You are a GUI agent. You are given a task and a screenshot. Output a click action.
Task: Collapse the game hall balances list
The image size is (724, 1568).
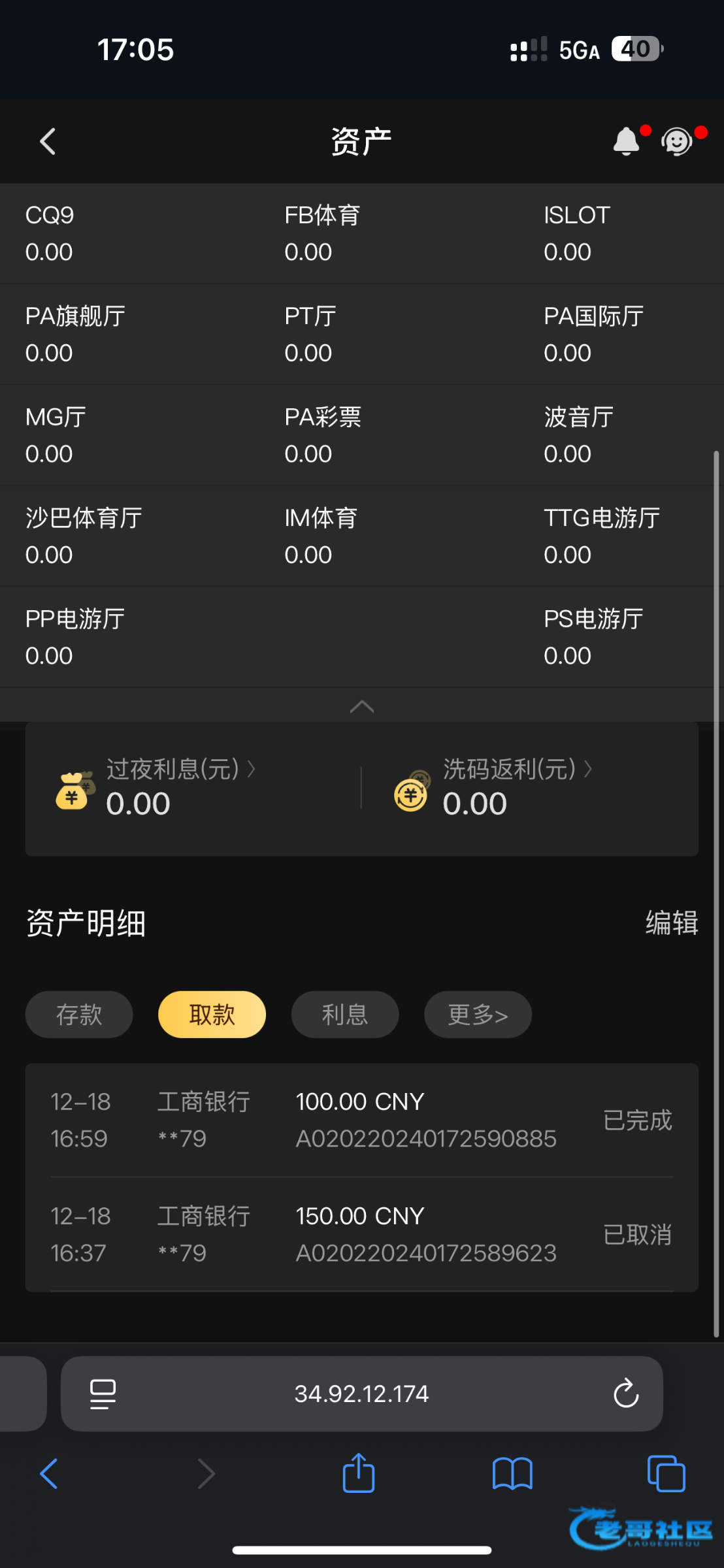click(x=361, y=706)
